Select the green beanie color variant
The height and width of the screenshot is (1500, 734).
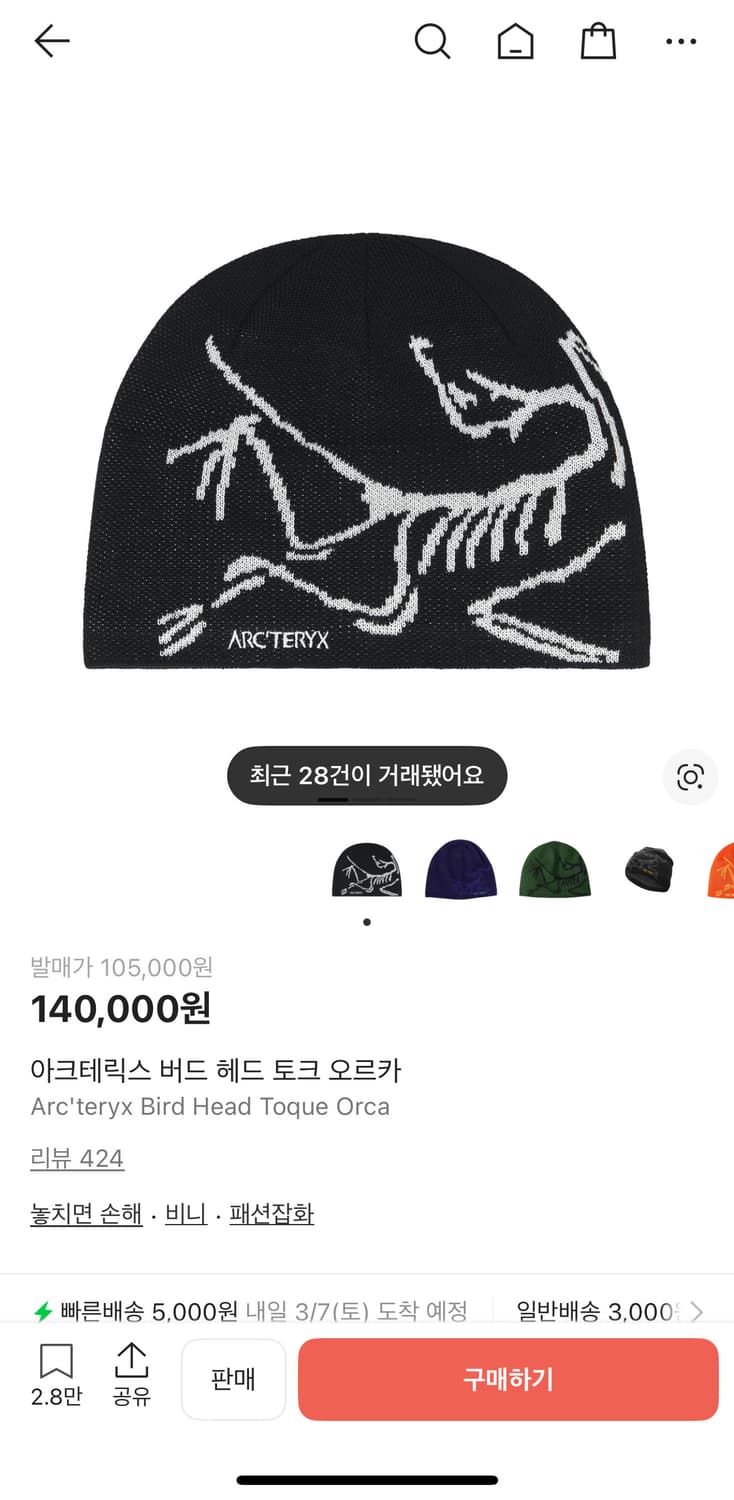(555, 869)
